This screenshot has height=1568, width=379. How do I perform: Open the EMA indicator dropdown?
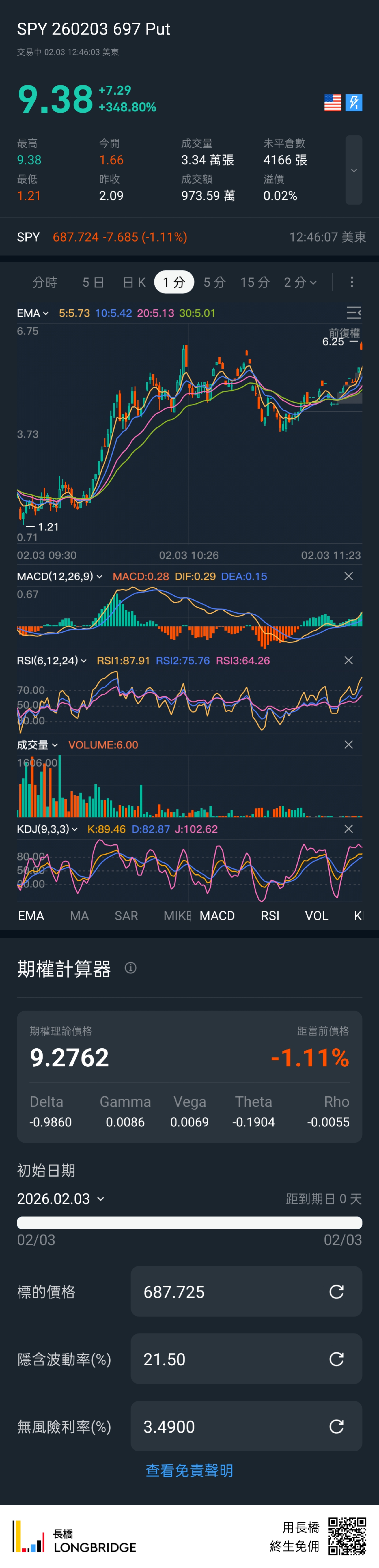coord(33,314)
